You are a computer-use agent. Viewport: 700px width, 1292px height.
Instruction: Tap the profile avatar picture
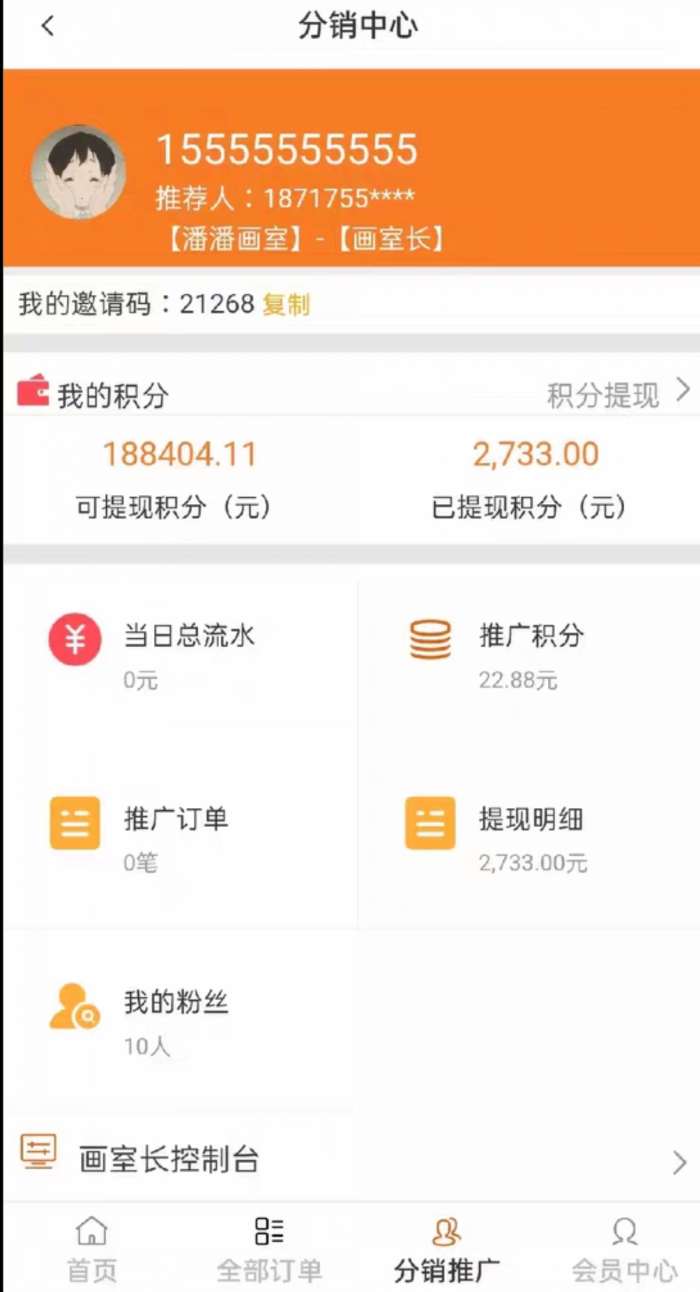(79, 172)
